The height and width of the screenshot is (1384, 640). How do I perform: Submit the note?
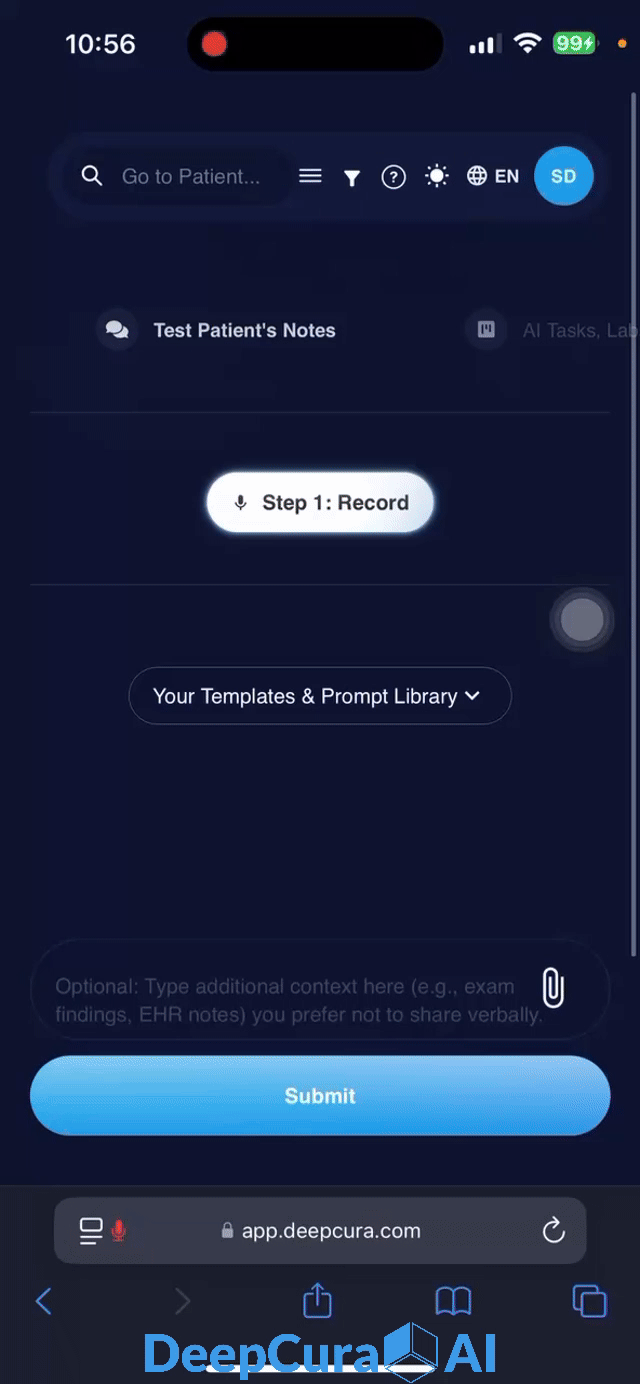point(320,1096)
